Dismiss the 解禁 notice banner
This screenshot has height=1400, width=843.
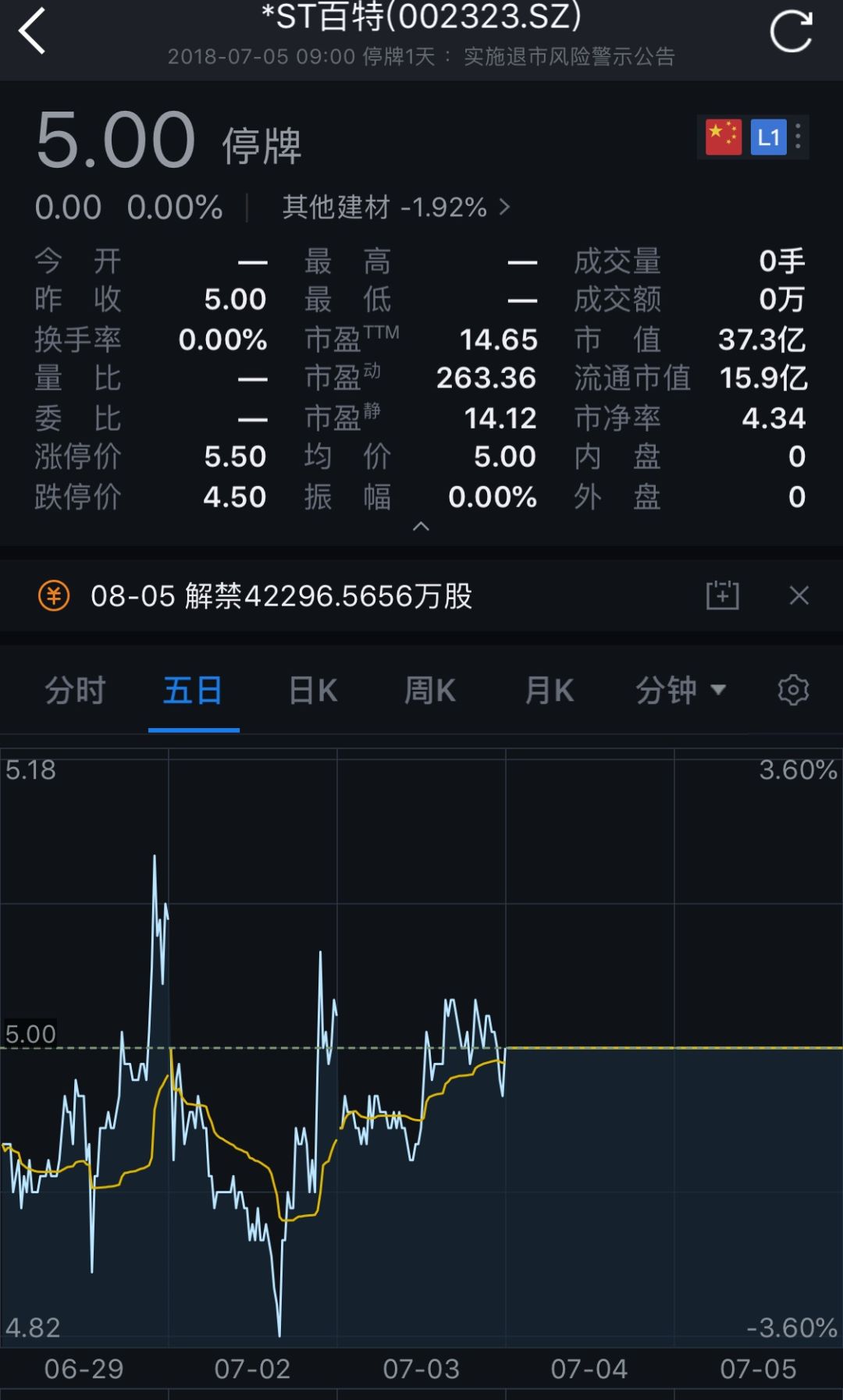pos(799,596)
